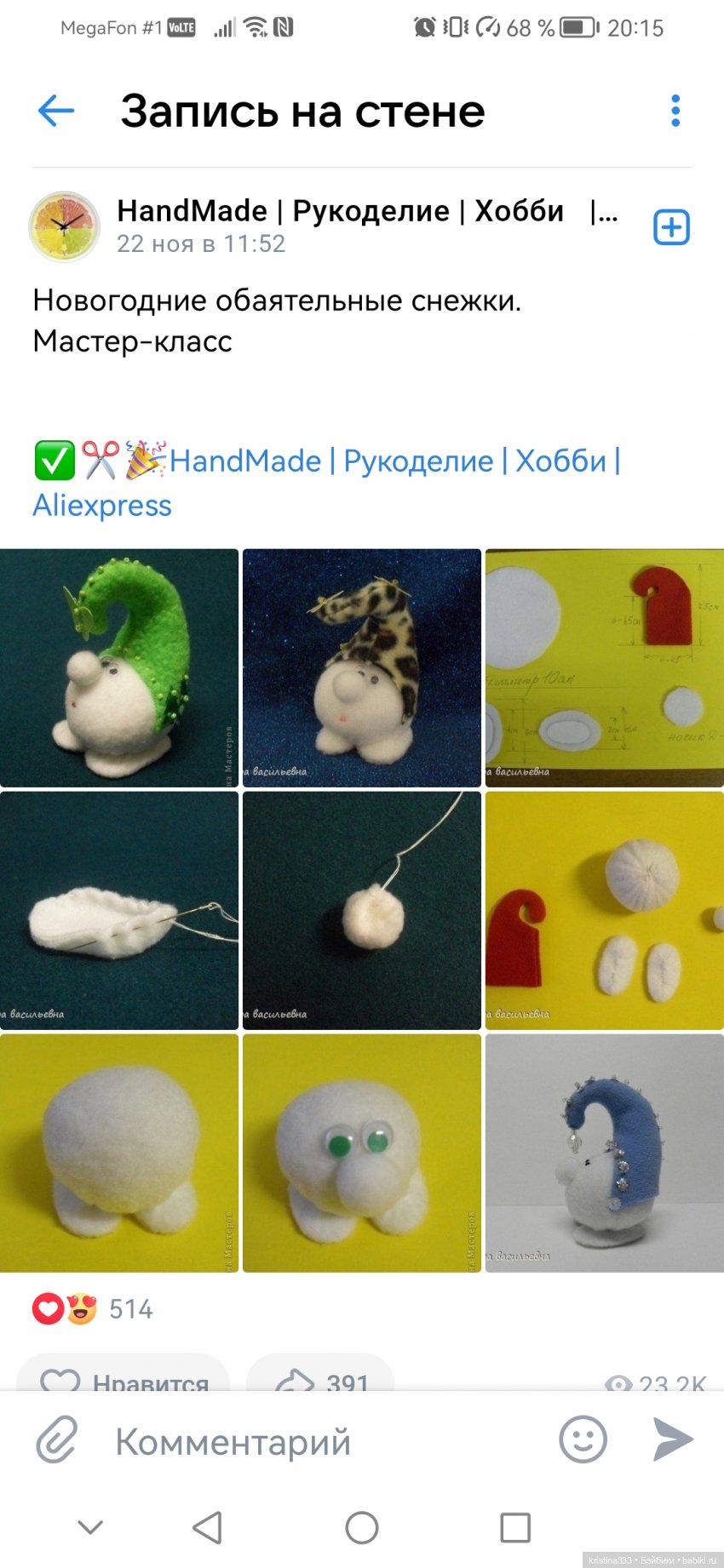Open the plain white body photo
724x1568 pixels.
point(119,1153)
